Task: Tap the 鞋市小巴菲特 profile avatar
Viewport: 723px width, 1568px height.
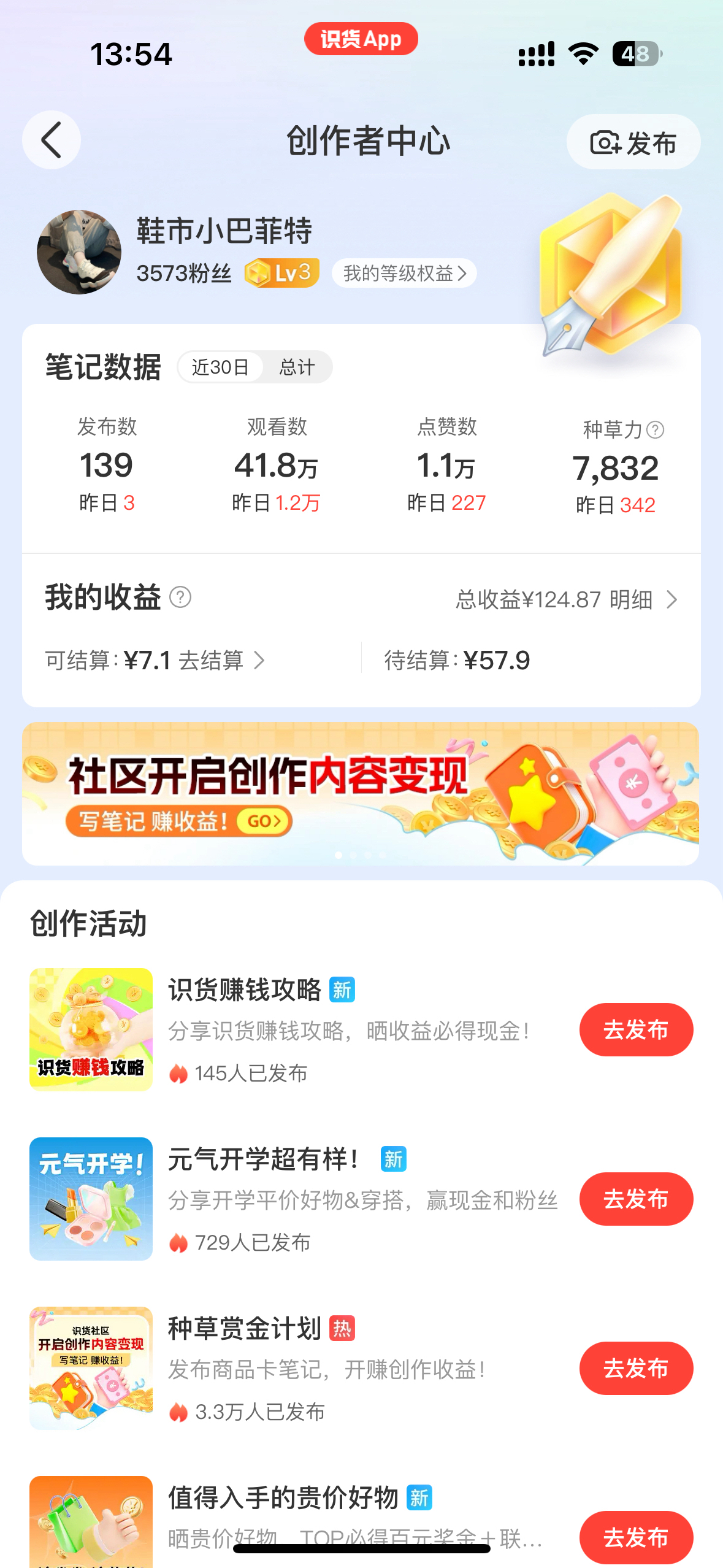Action: tap(79, 252)
